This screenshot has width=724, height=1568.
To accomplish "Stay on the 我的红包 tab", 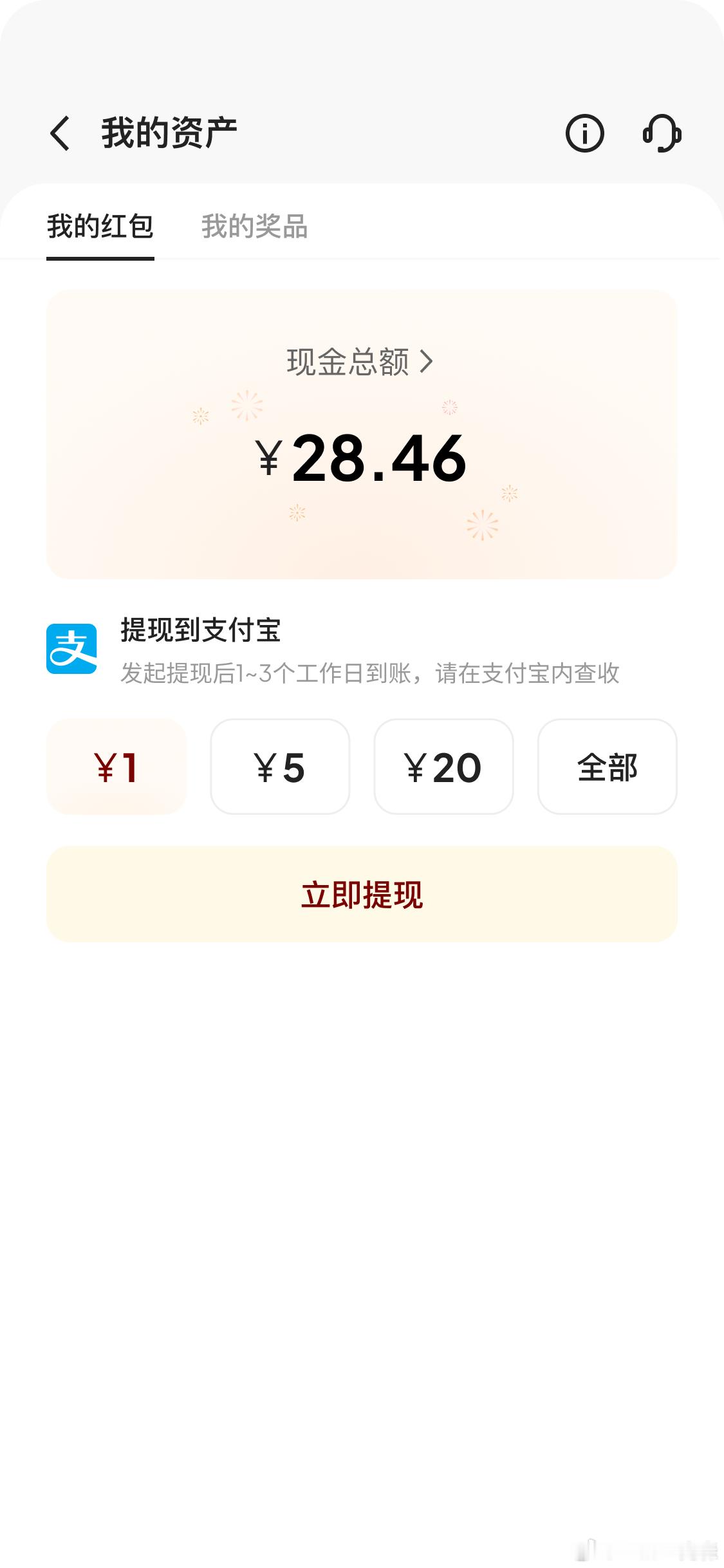I will coord(100,228).
